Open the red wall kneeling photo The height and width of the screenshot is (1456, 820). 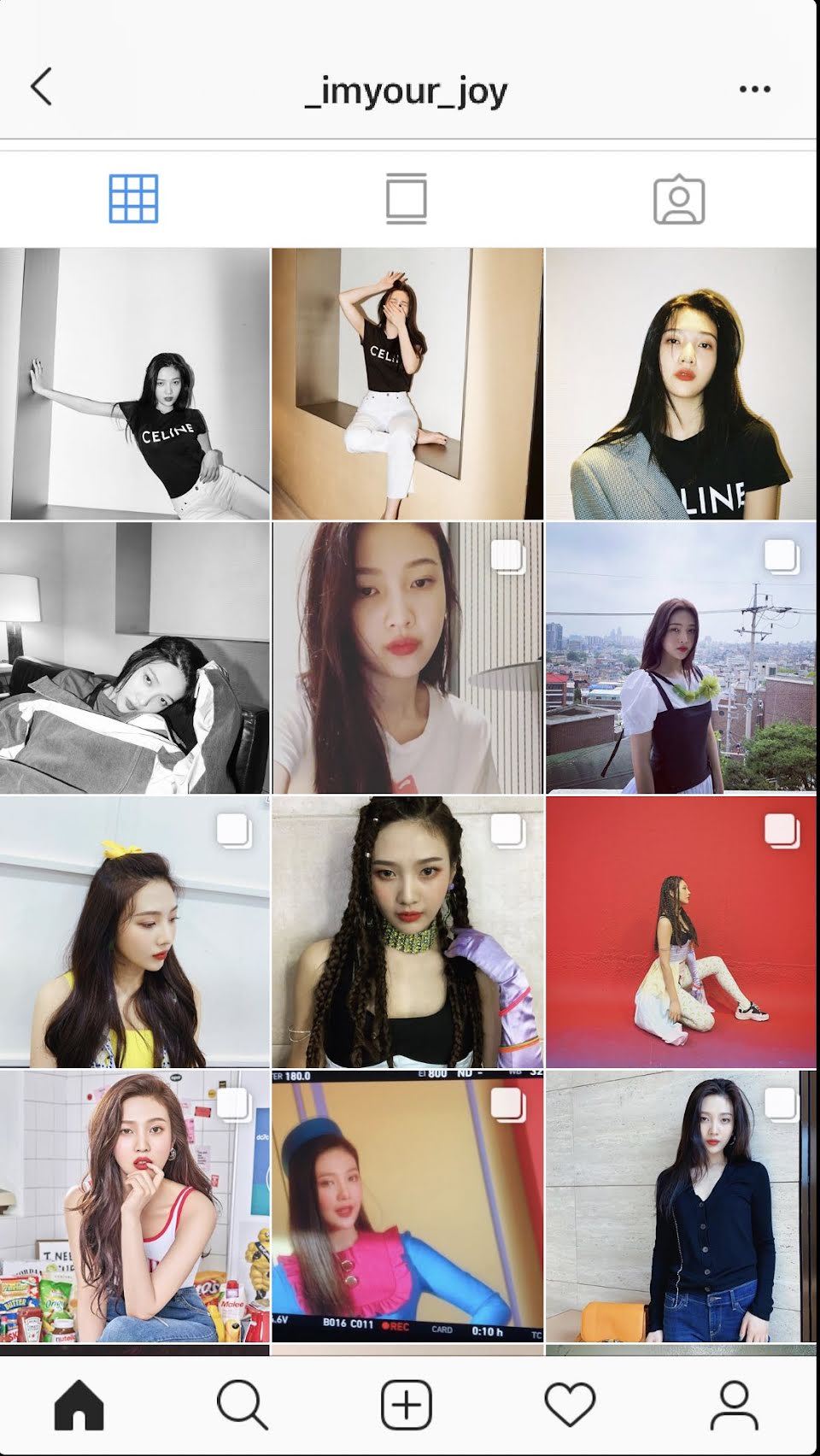point(681,931)
